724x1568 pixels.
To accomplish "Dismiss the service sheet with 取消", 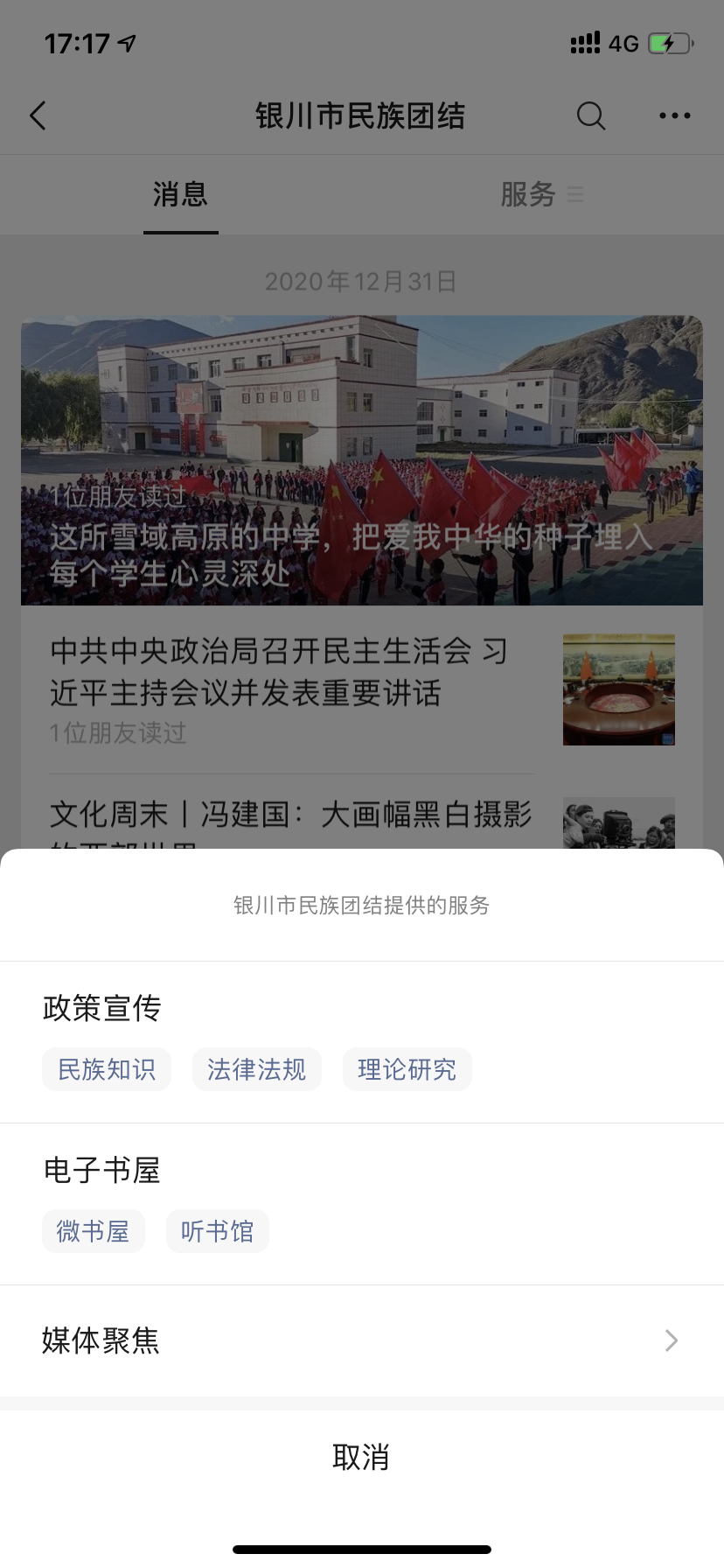I will pos(362,1457).
